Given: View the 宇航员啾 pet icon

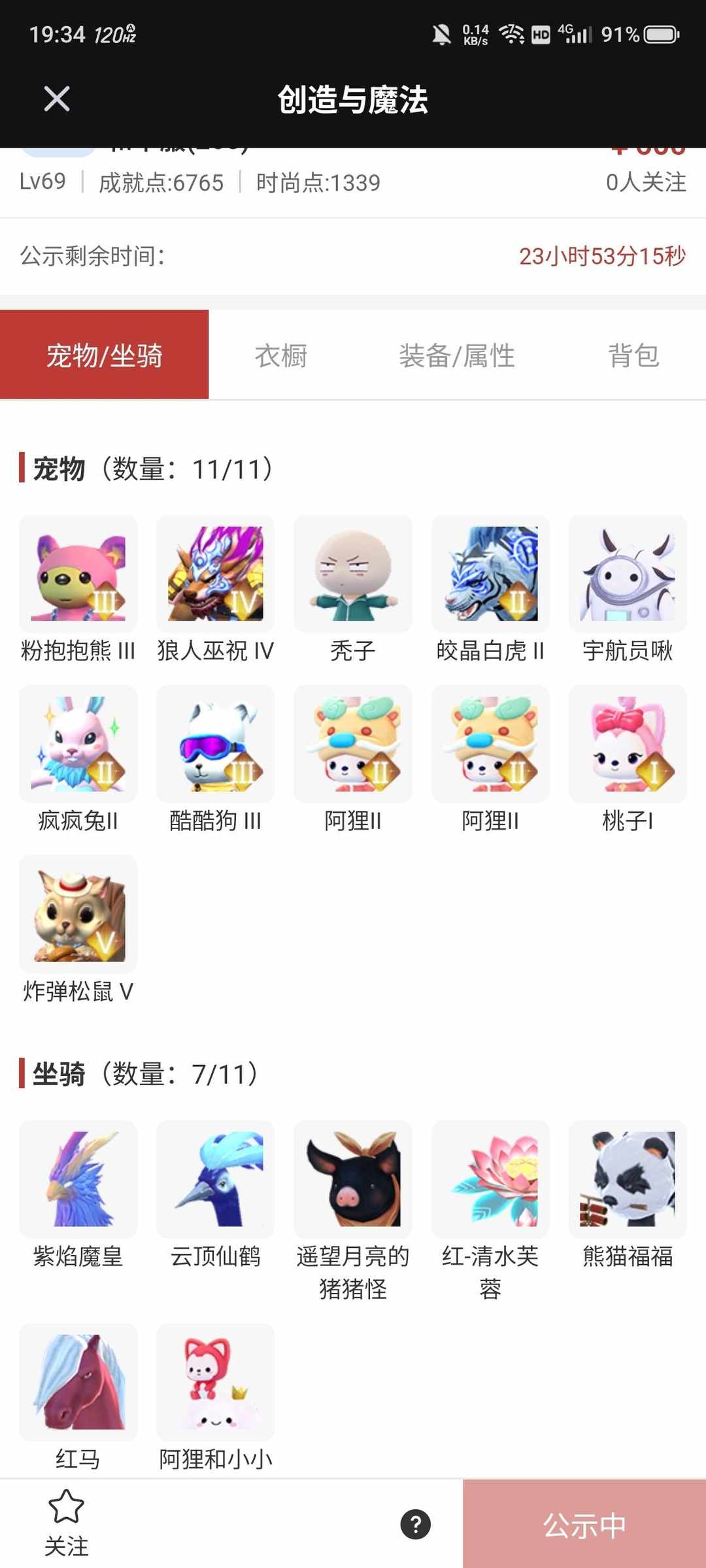Looking at the screenshot, I should 627,574.
